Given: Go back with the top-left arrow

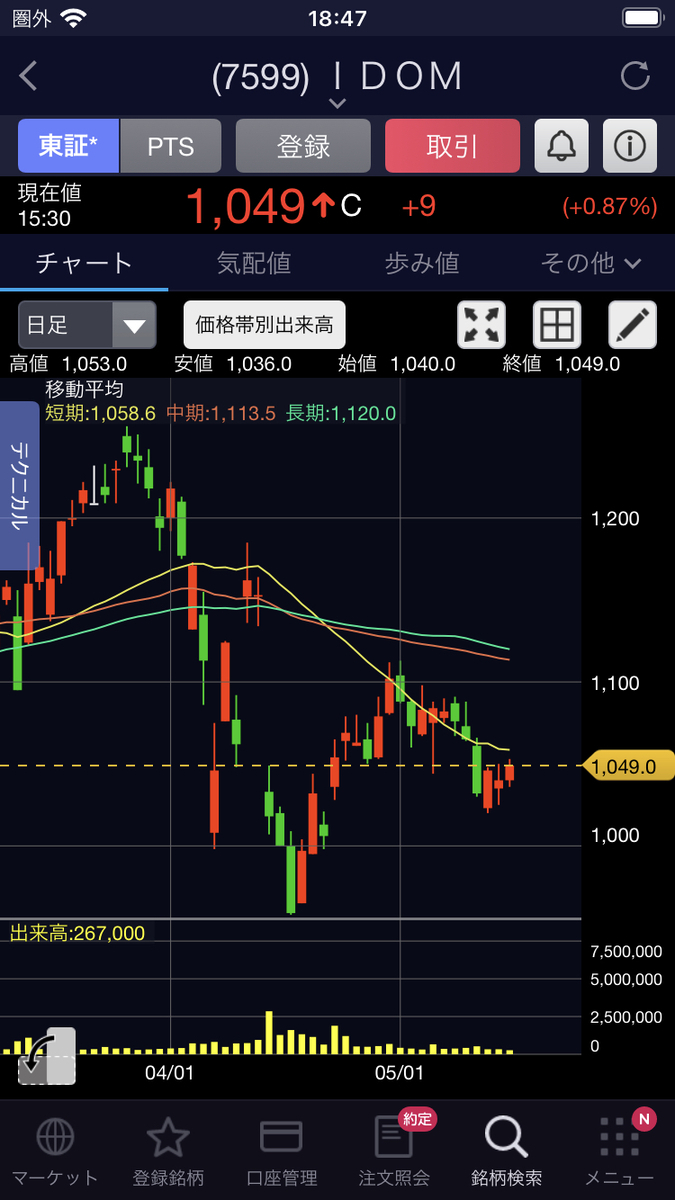Looking at the screenshot, I should (28, 77).
